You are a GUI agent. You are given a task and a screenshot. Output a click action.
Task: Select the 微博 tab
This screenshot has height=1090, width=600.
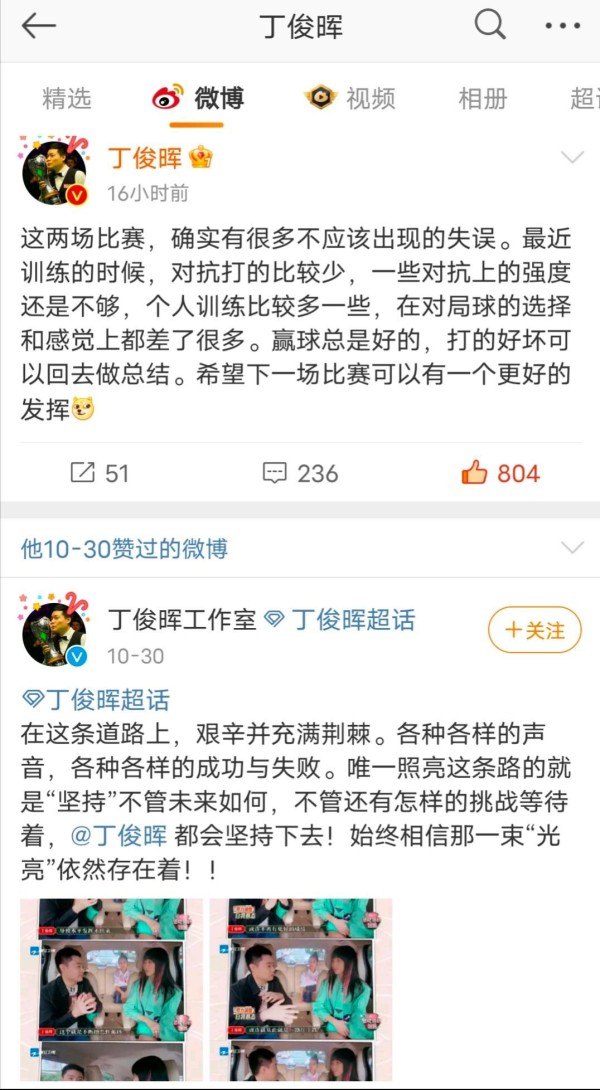tap(197, 98)
